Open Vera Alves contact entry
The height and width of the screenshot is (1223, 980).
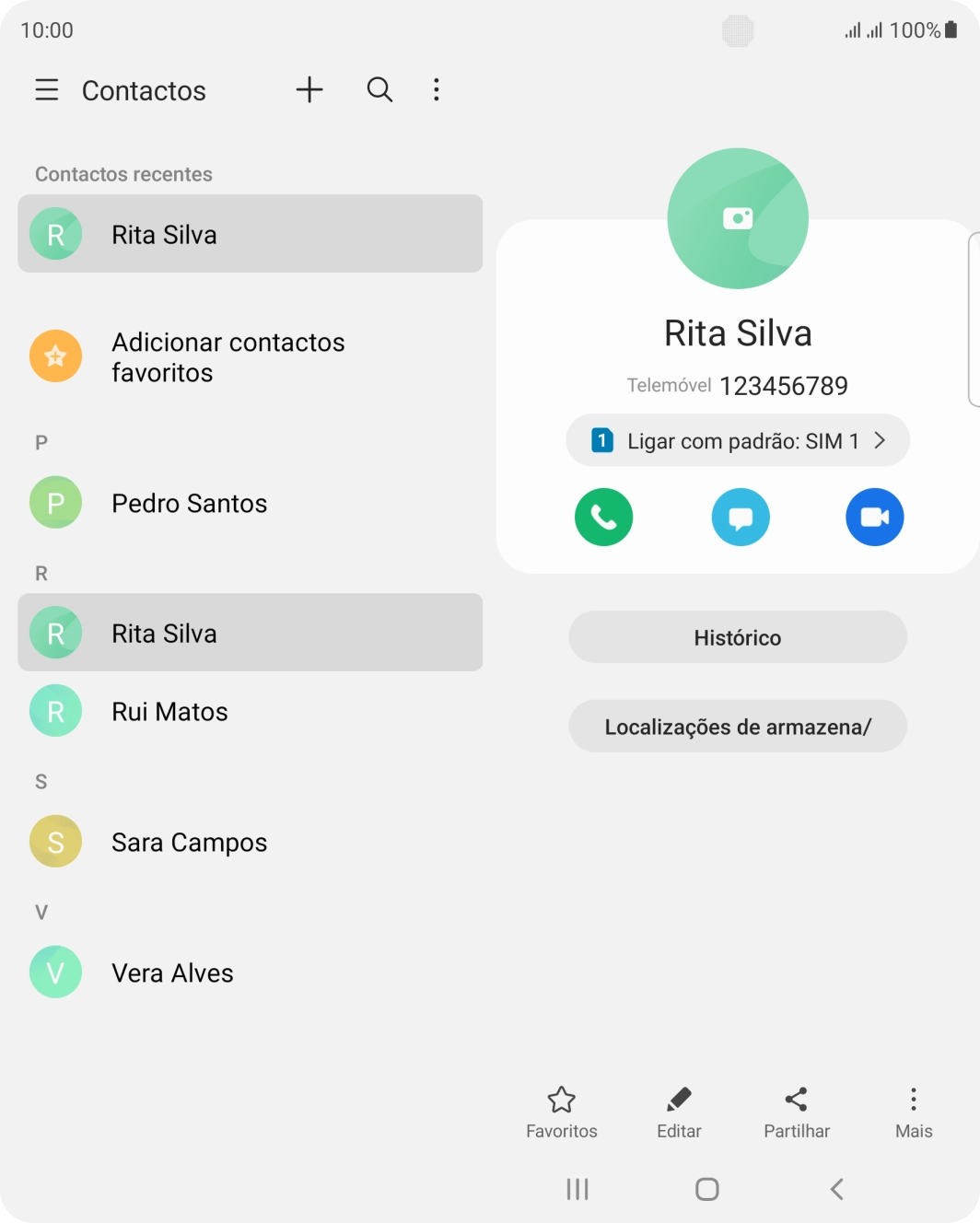[171, 972]
